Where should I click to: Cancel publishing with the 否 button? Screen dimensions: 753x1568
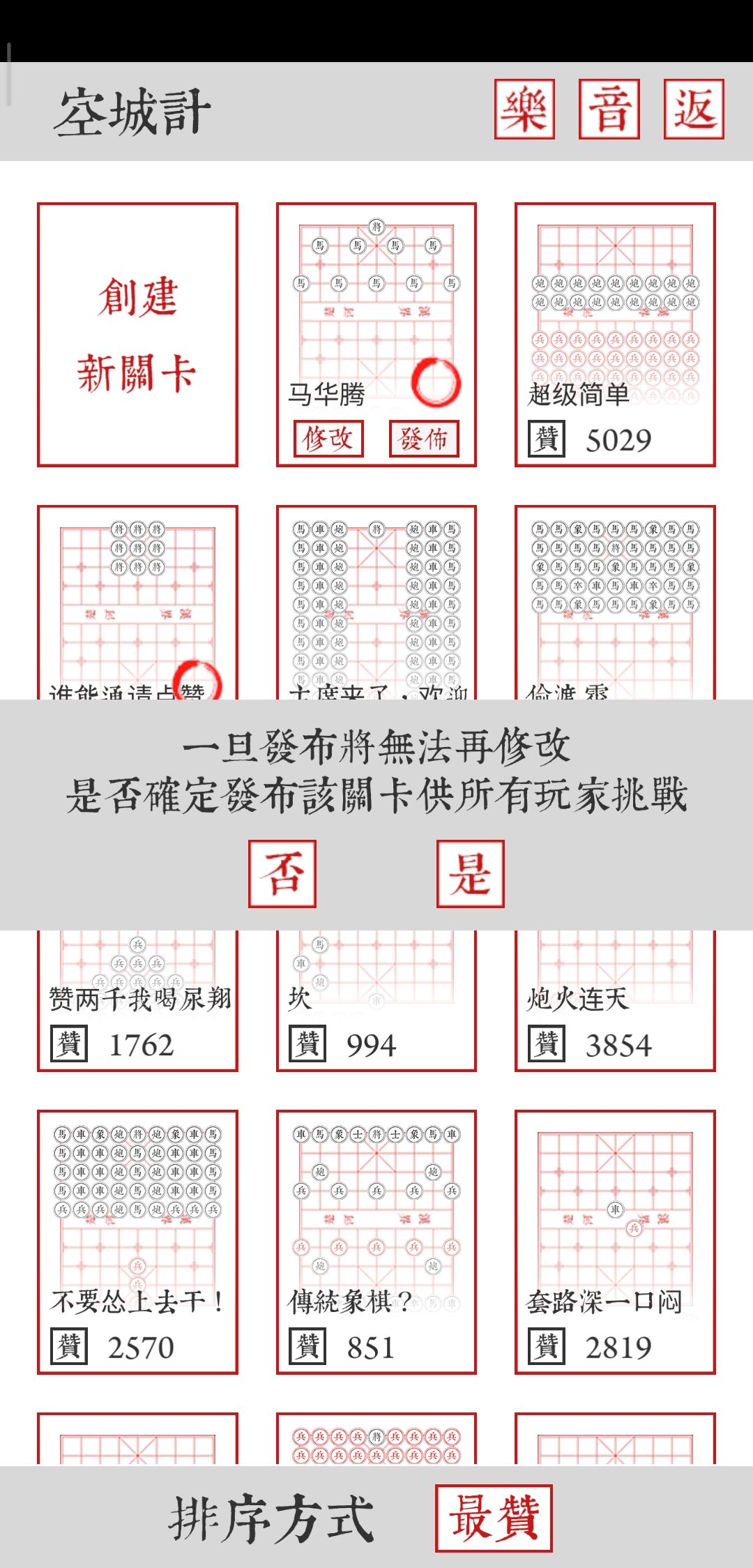pyautogui.click(x=282, y=874)
